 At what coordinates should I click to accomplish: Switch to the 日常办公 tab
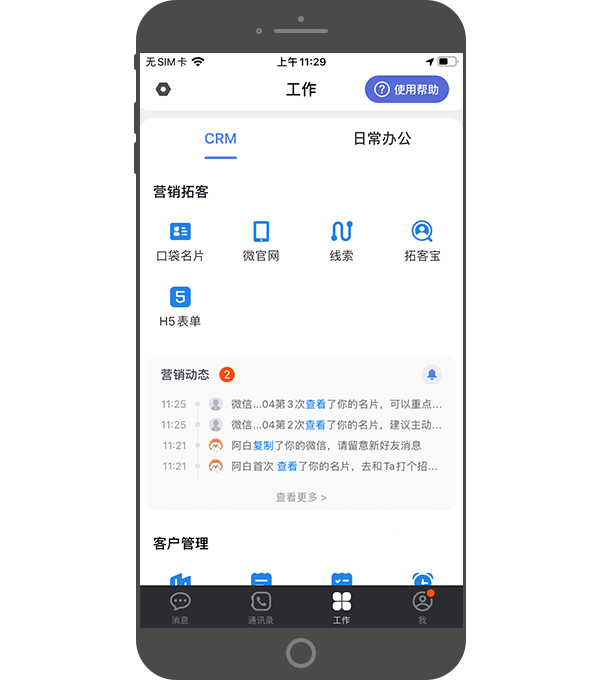coord(382,139)
